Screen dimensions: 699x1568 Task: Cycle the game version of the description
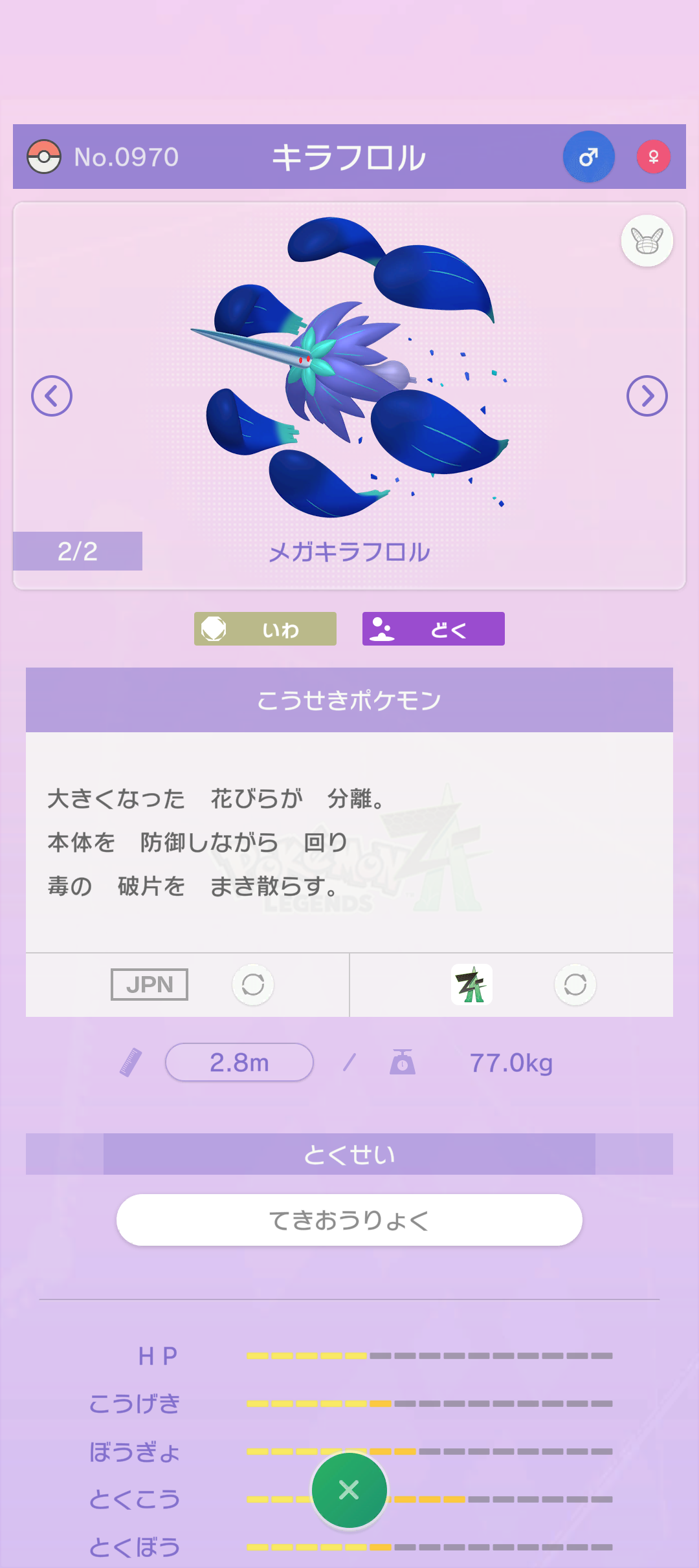(x=575, y=985)
